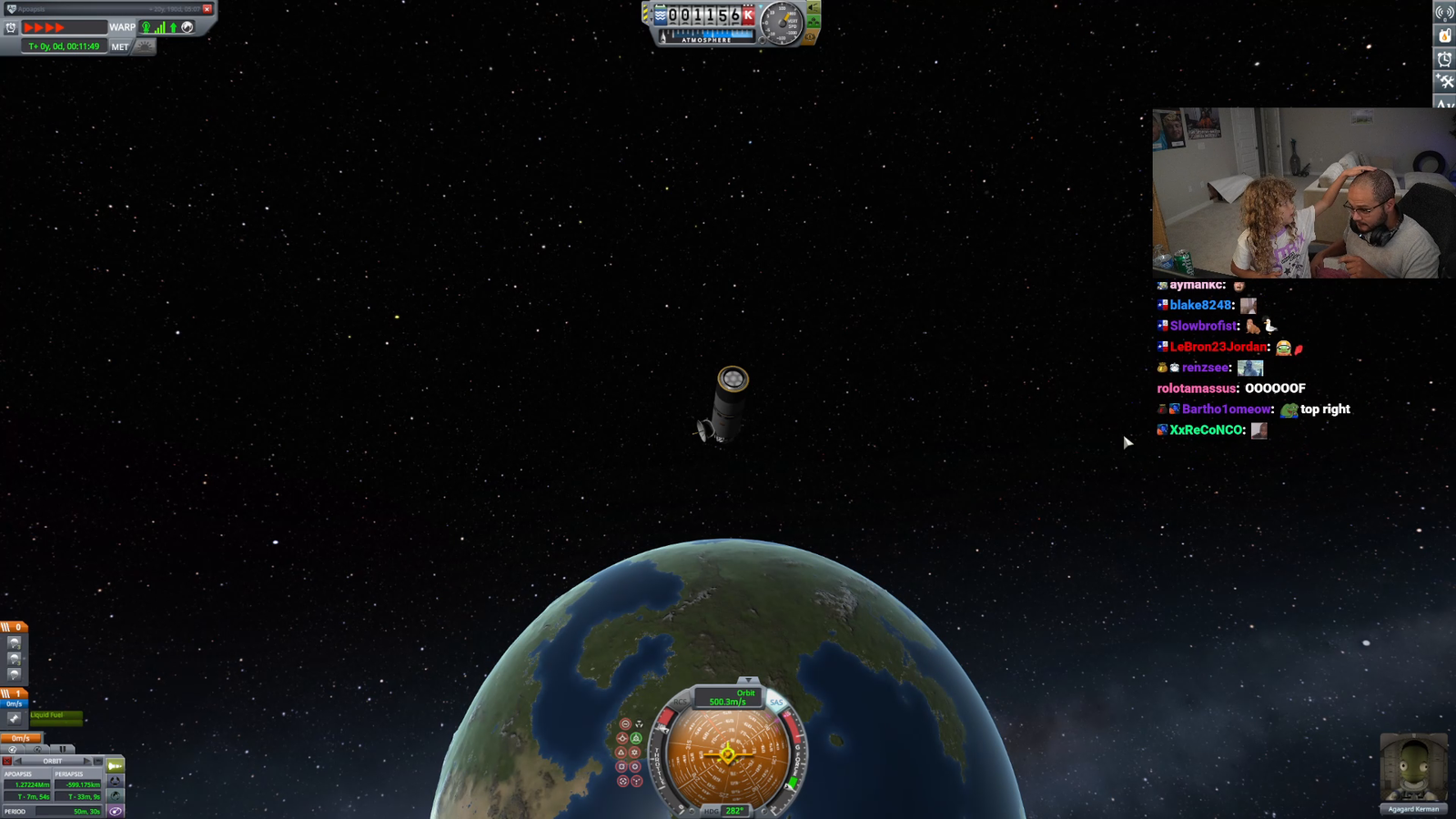Image resolution: width=1456 pixels, height=819 pixels.
Task: Select the purple orbit info button
Action: tap(116, 810)
